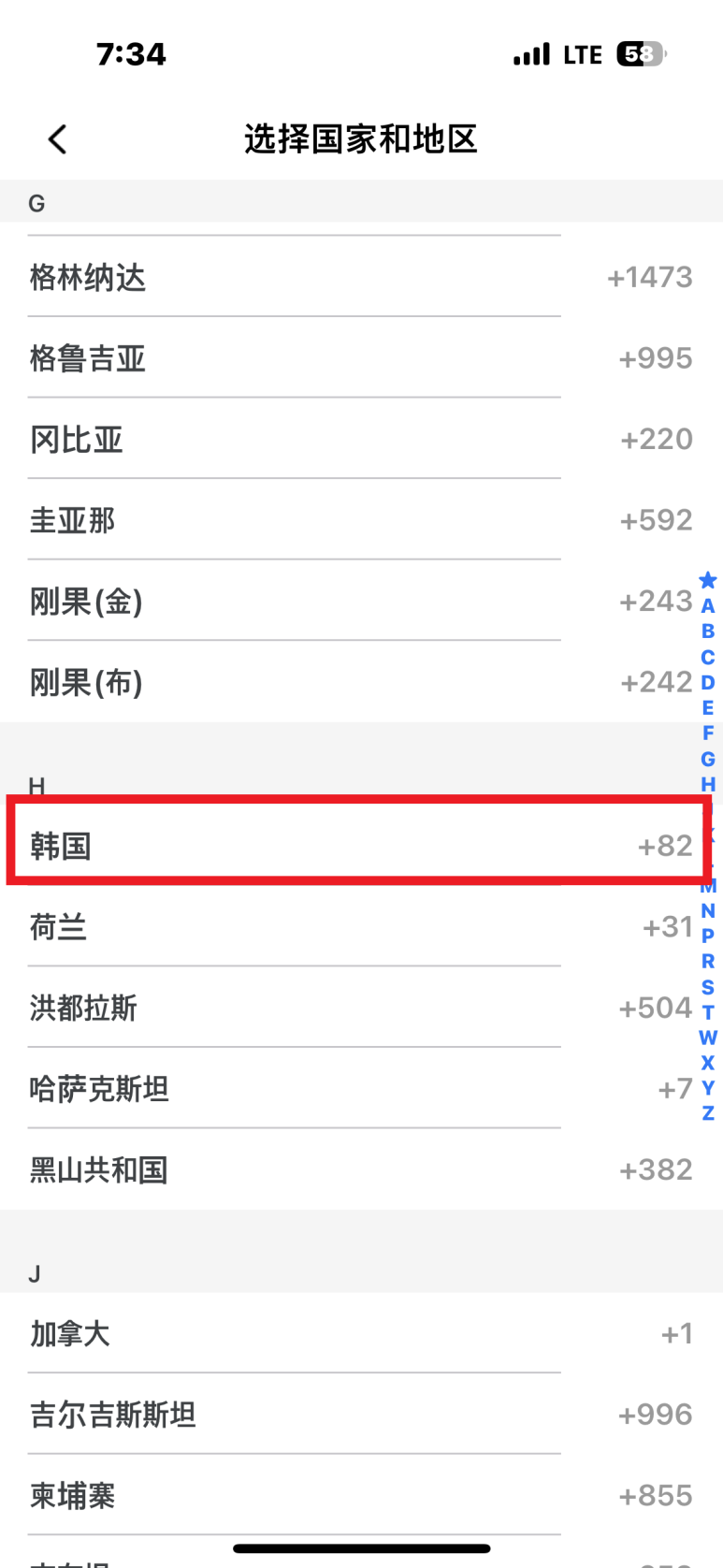The height and width of the screenshot is (1568, 723).
Task: Choose 黑山共和国 +382
Action: click(361, 1169)
